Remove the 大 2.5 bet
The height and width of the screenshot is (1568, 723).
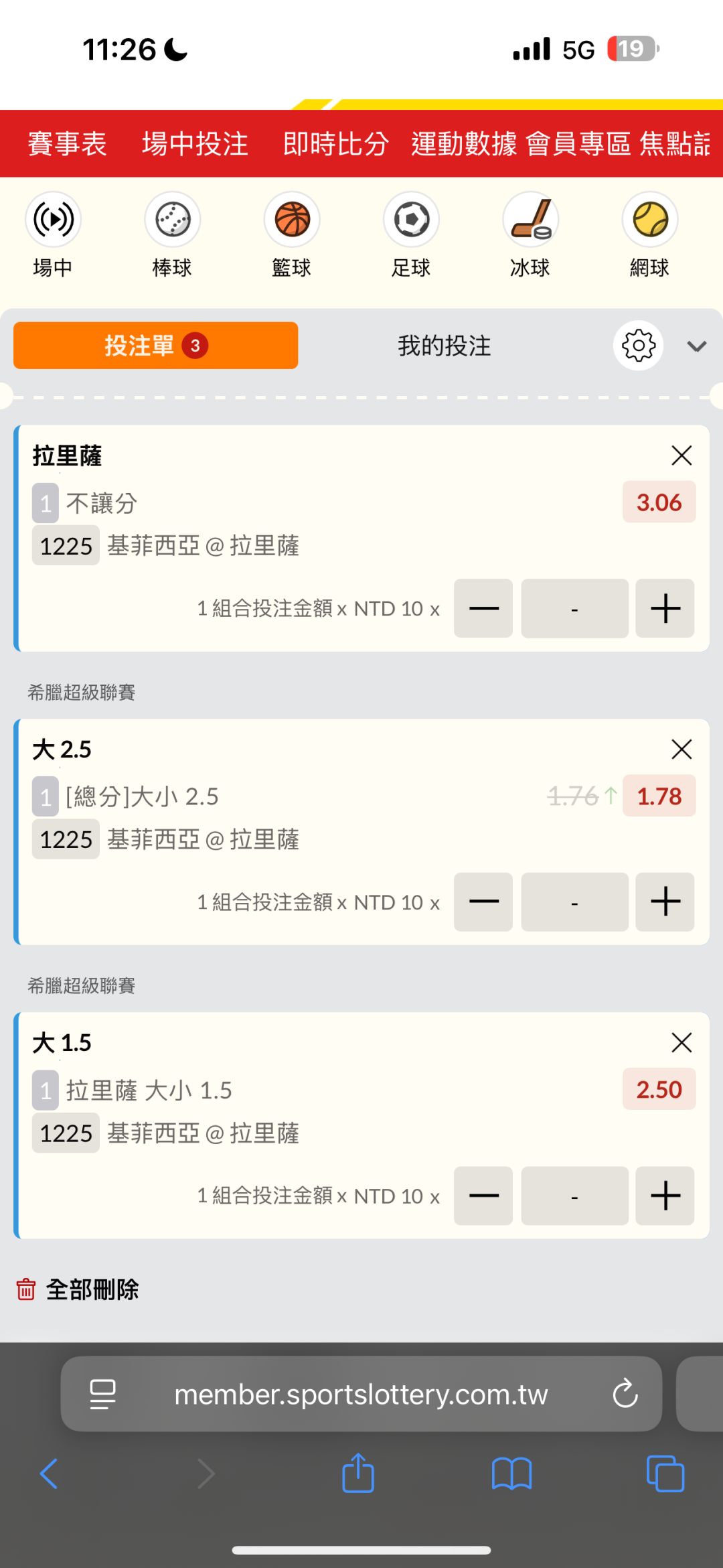(681, 749)
